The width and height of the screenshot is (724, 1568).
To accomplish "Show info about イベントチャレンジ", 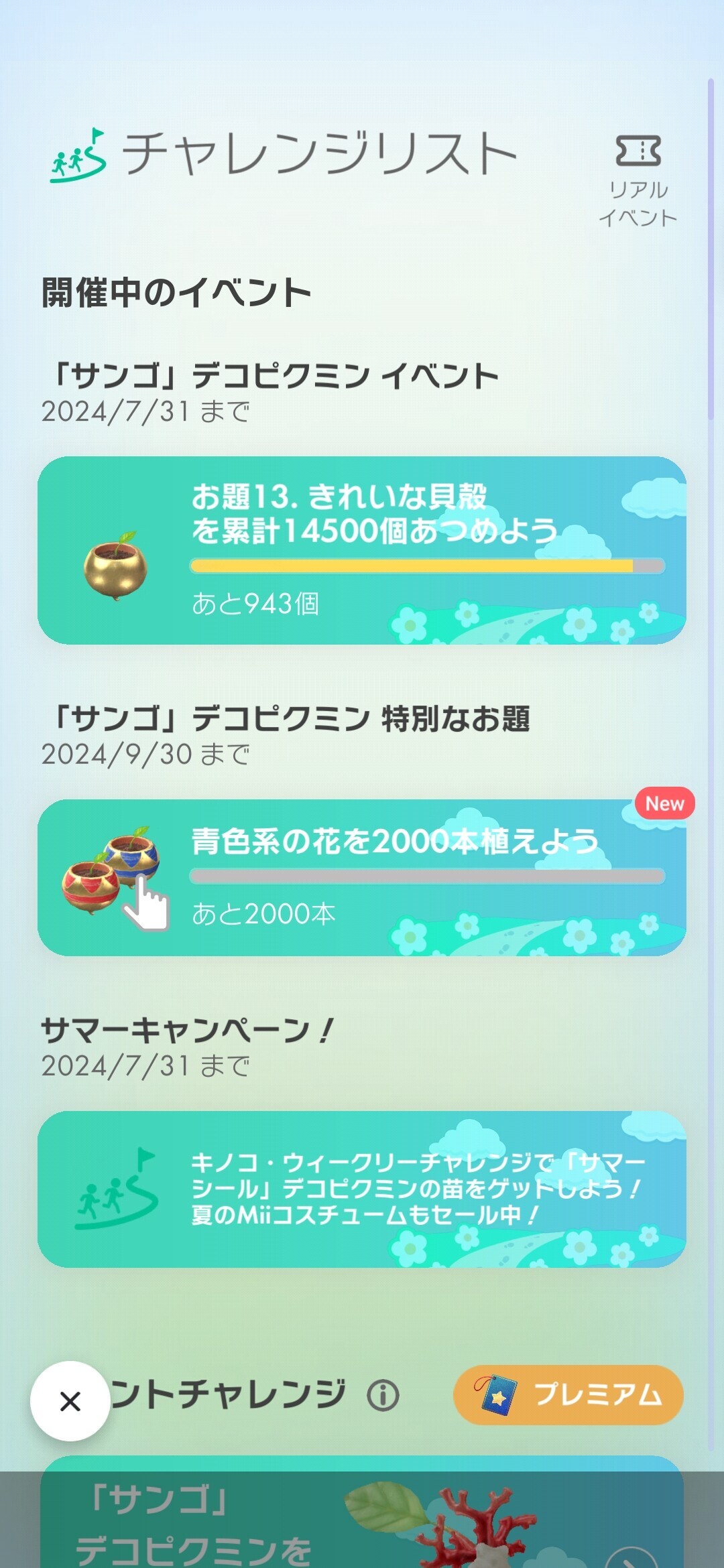I will click(383, 1396).
